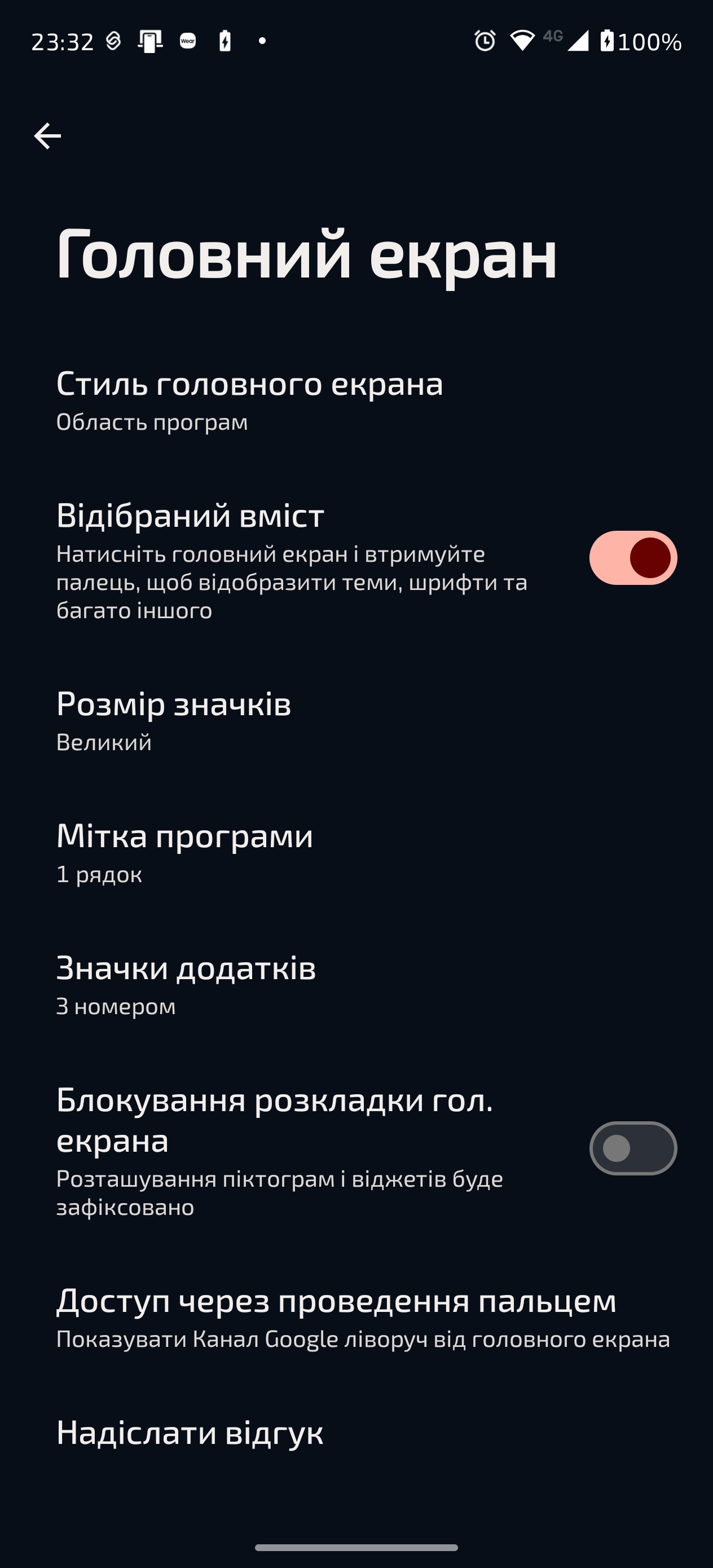Turn off the Відібраний вміст switch
The width and height of the screenshot is (713, 1568).
click(633, 558)
